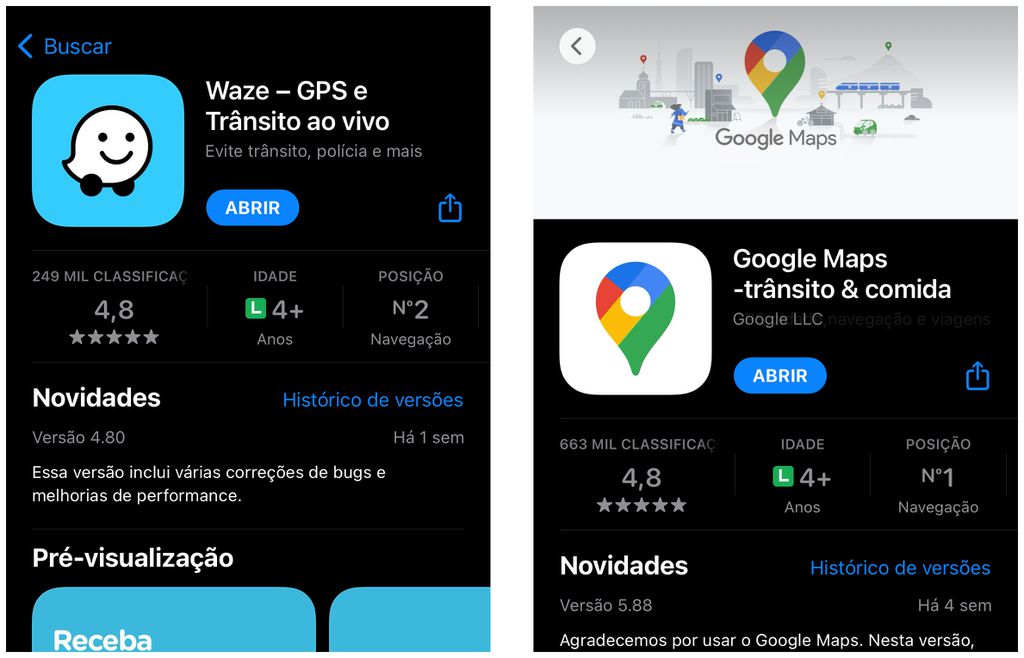Screen dimensions: 1024x658
Task: Open the Google LLC developer link
Action: [x=777, y=319]
